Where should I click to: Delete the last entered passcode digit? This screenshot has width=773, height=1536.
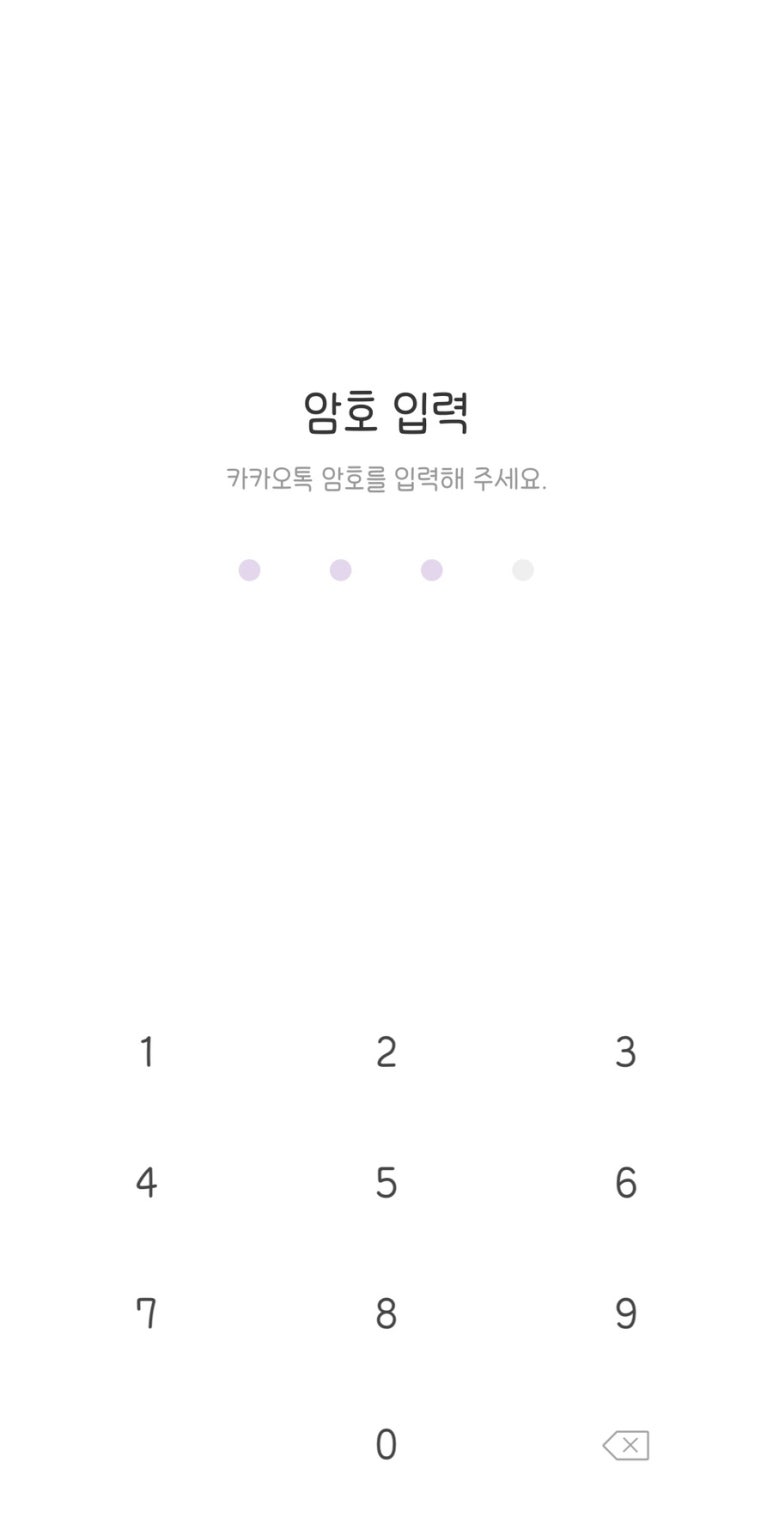tap(626, 1445)
